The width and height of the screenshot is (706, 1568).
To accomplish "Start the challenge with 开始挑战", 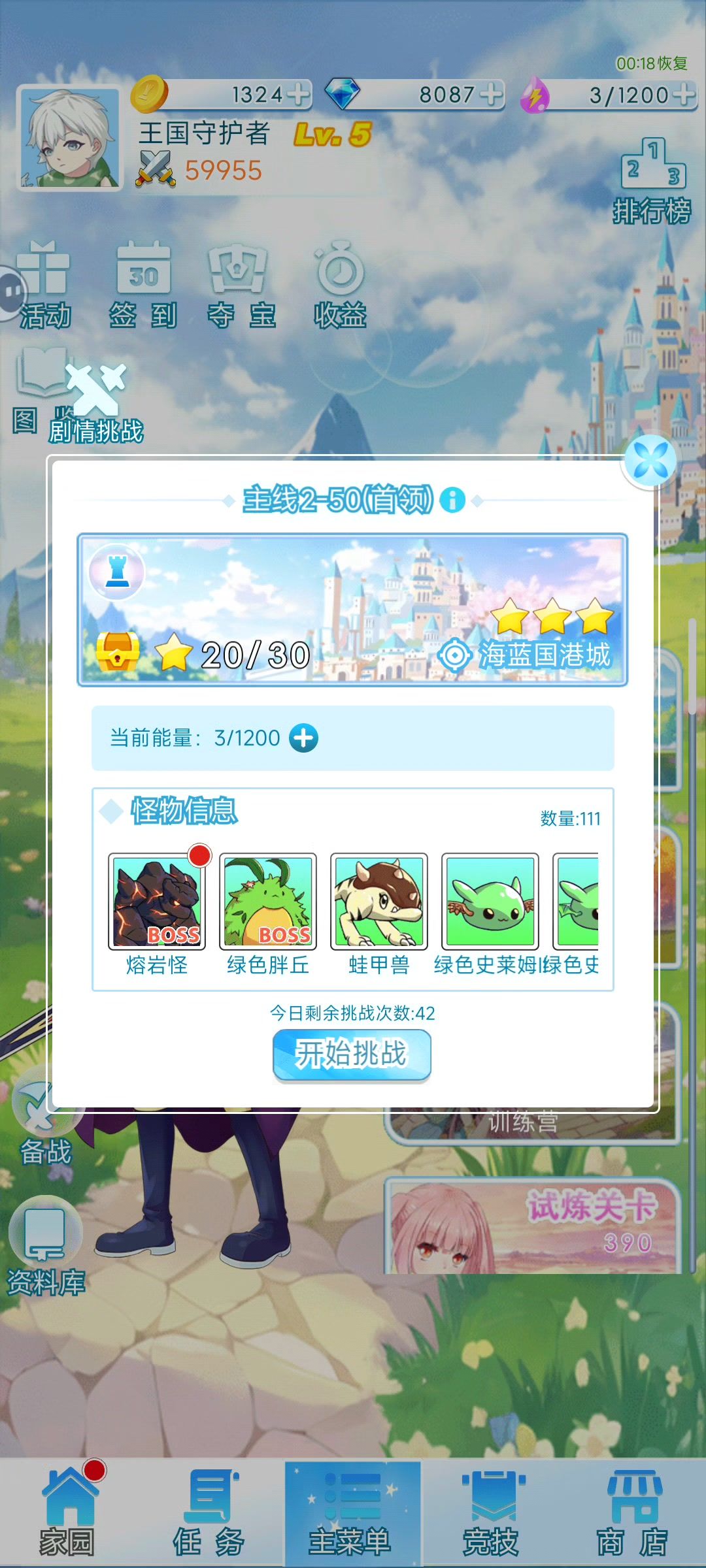I will pyautogui.click(x=352, y=1054).
